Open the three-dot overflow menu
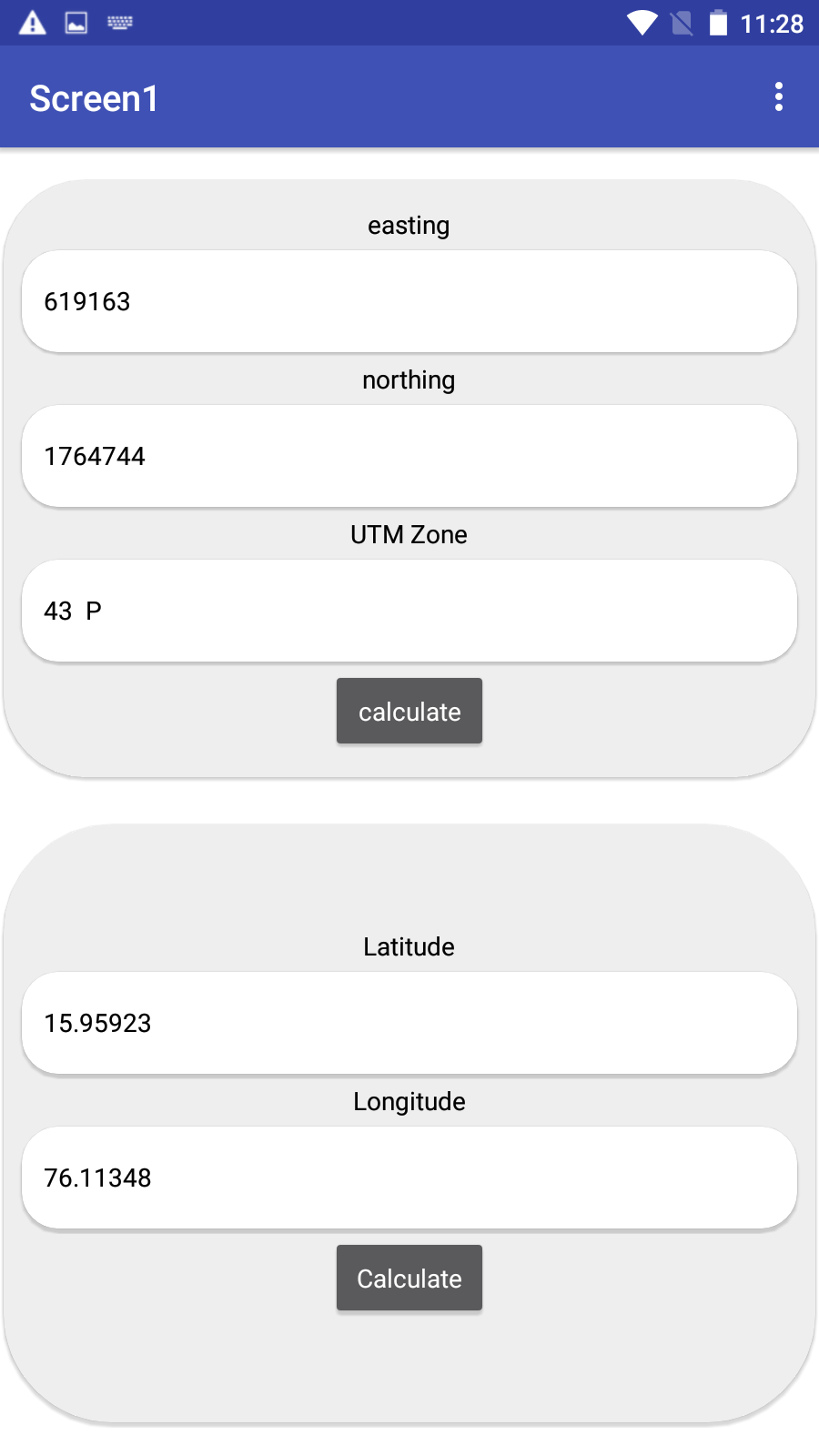Image resolution: width=819 pixels, height=1456 pixels. (x=778, y=96)
